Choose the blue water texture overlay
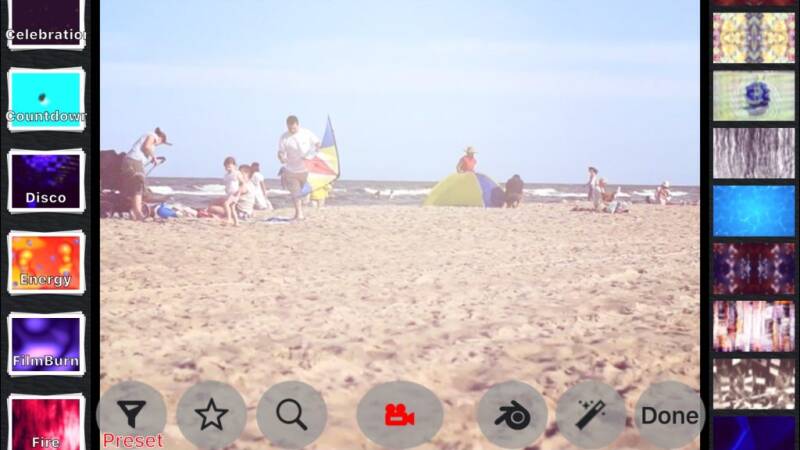The image size is (800, 450). point(753,210)
